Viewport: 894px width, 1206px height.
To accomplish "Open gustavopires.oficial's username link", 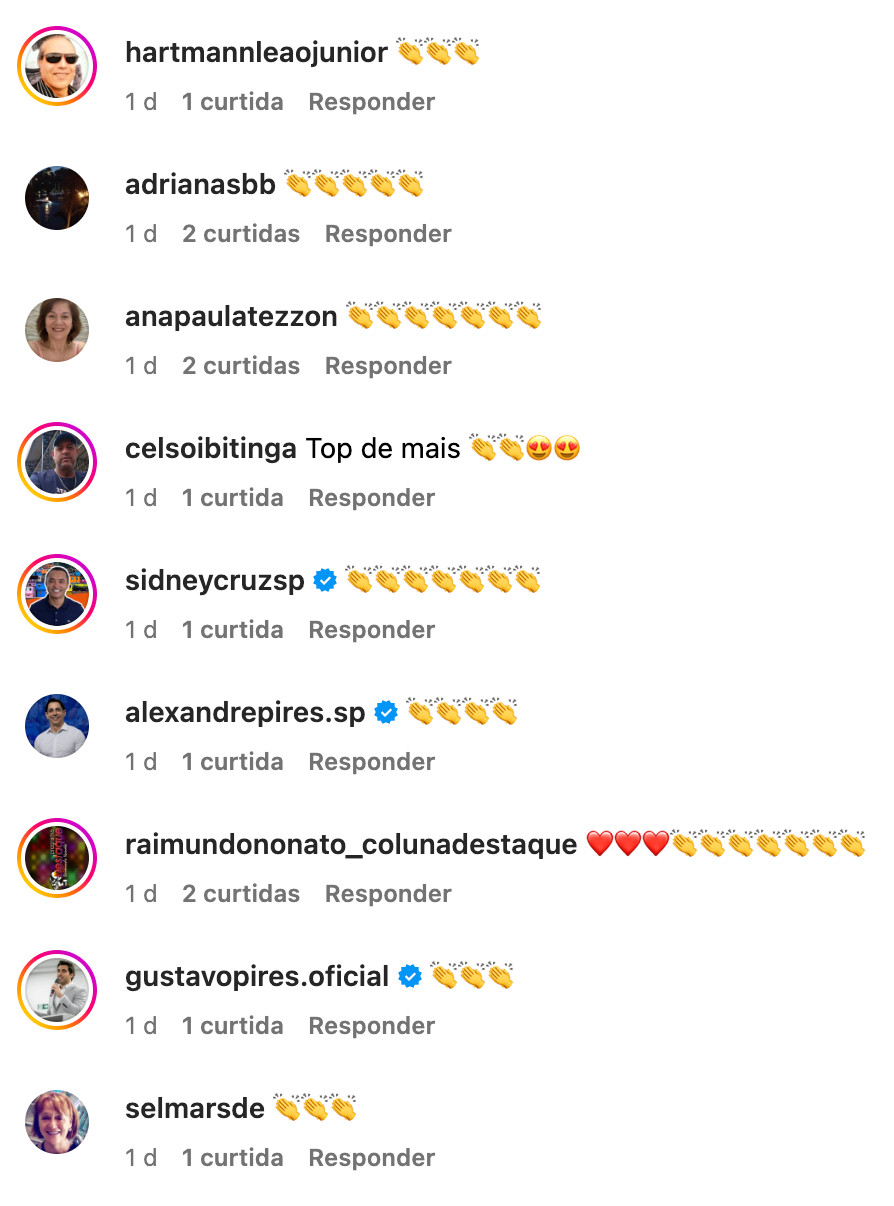I will (x=256, y=977).
